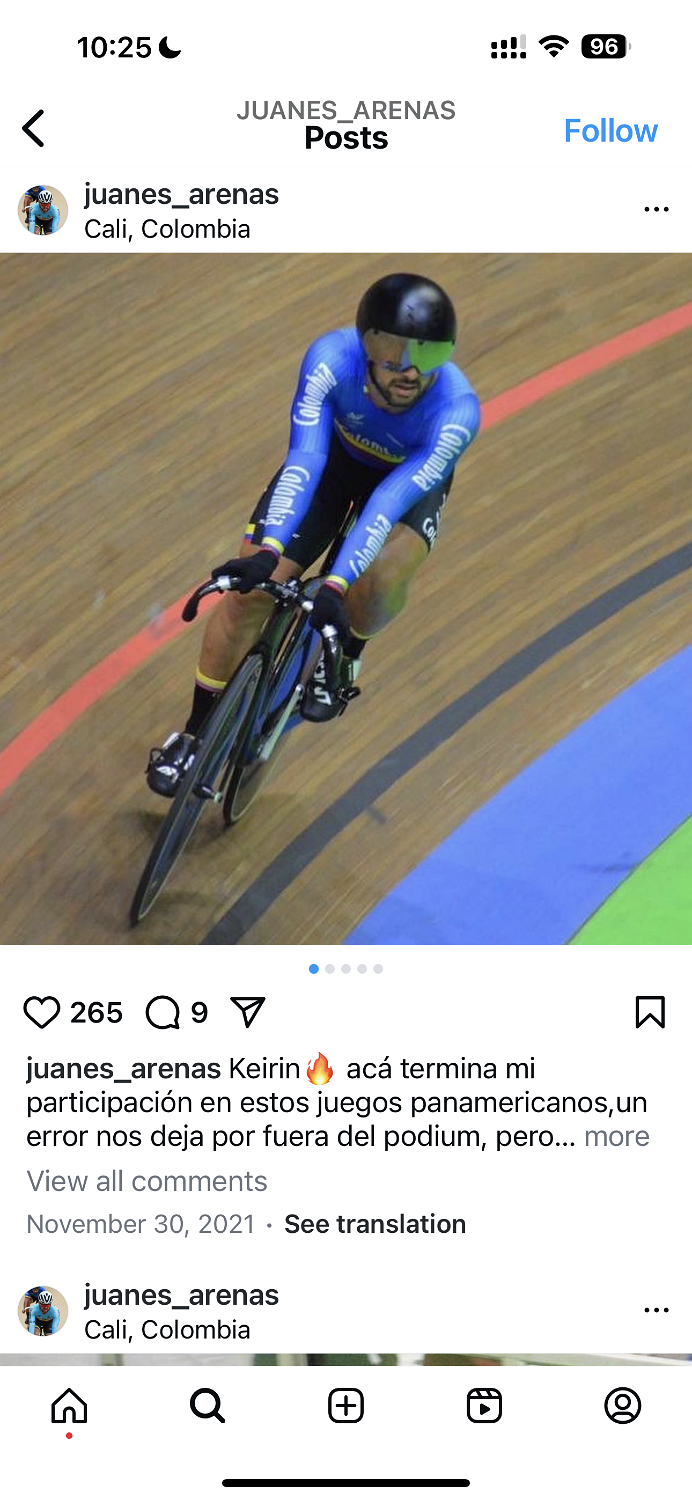Create a new post
The height and width of the screenshot is (1500, 692).
346,1406
